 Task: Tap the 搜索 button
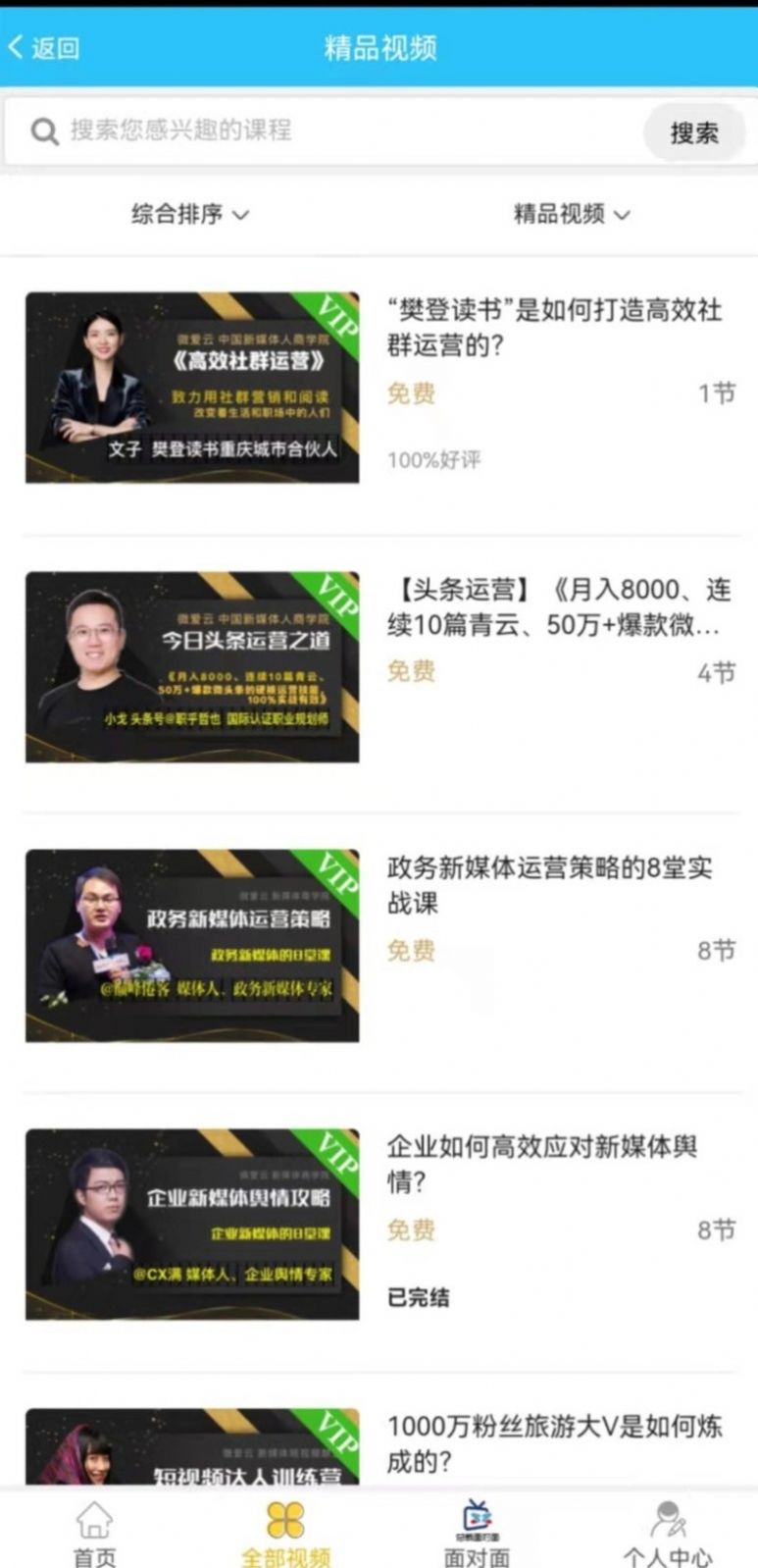(x=694, y=132)
